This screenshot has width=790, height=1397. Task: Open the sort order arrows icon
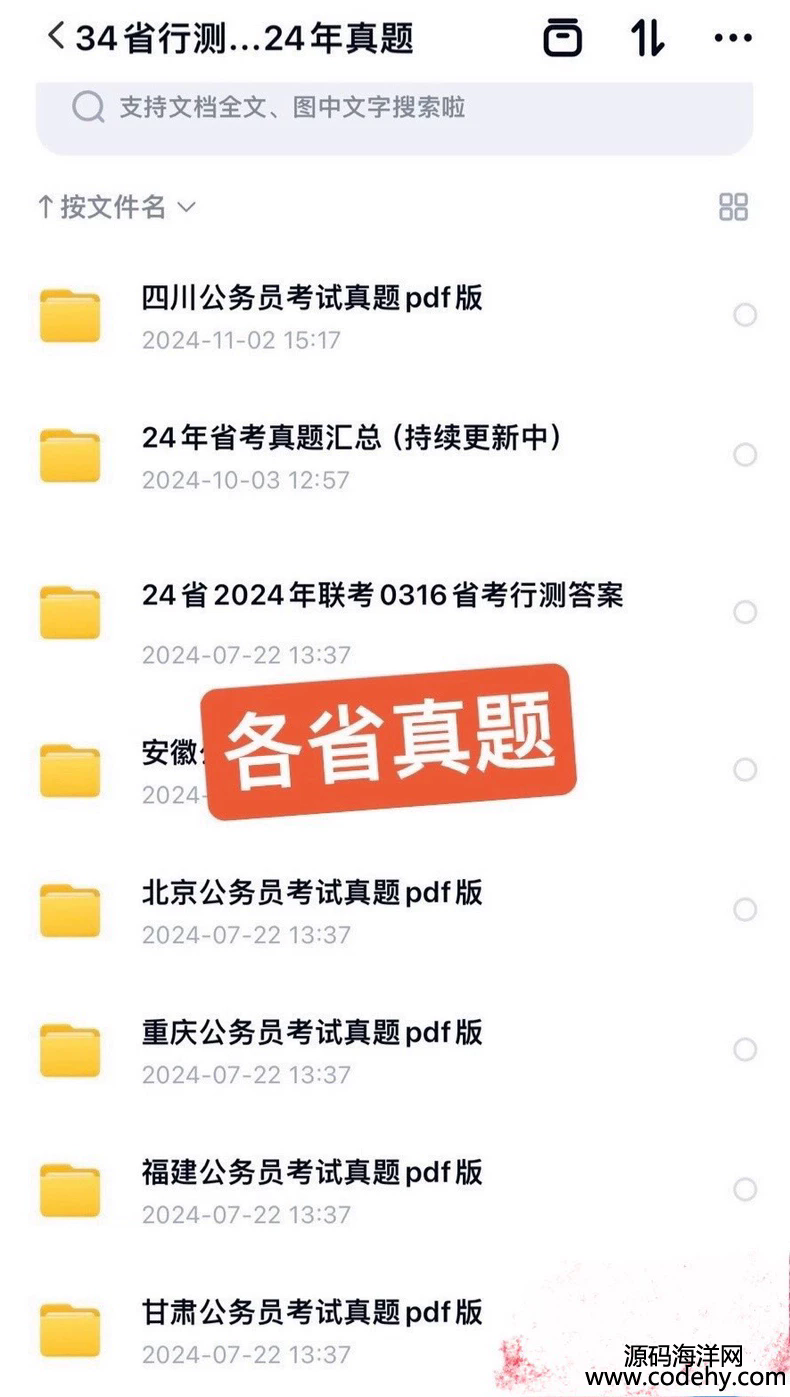pyautogui.click(x=648, y=38)
